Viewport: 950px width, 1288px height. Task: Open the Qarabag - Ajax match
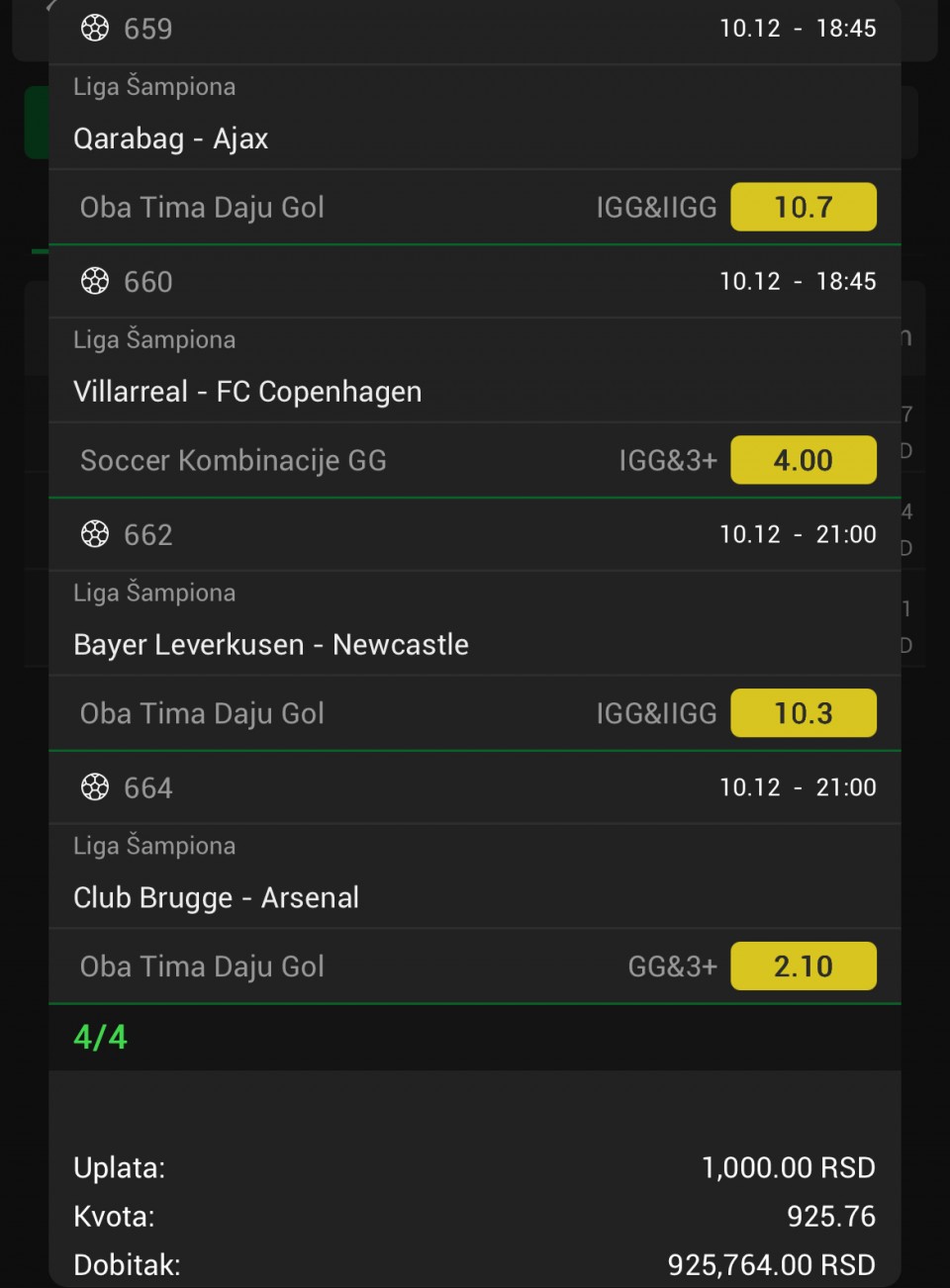pyautogui.click(x=171, y=138)
